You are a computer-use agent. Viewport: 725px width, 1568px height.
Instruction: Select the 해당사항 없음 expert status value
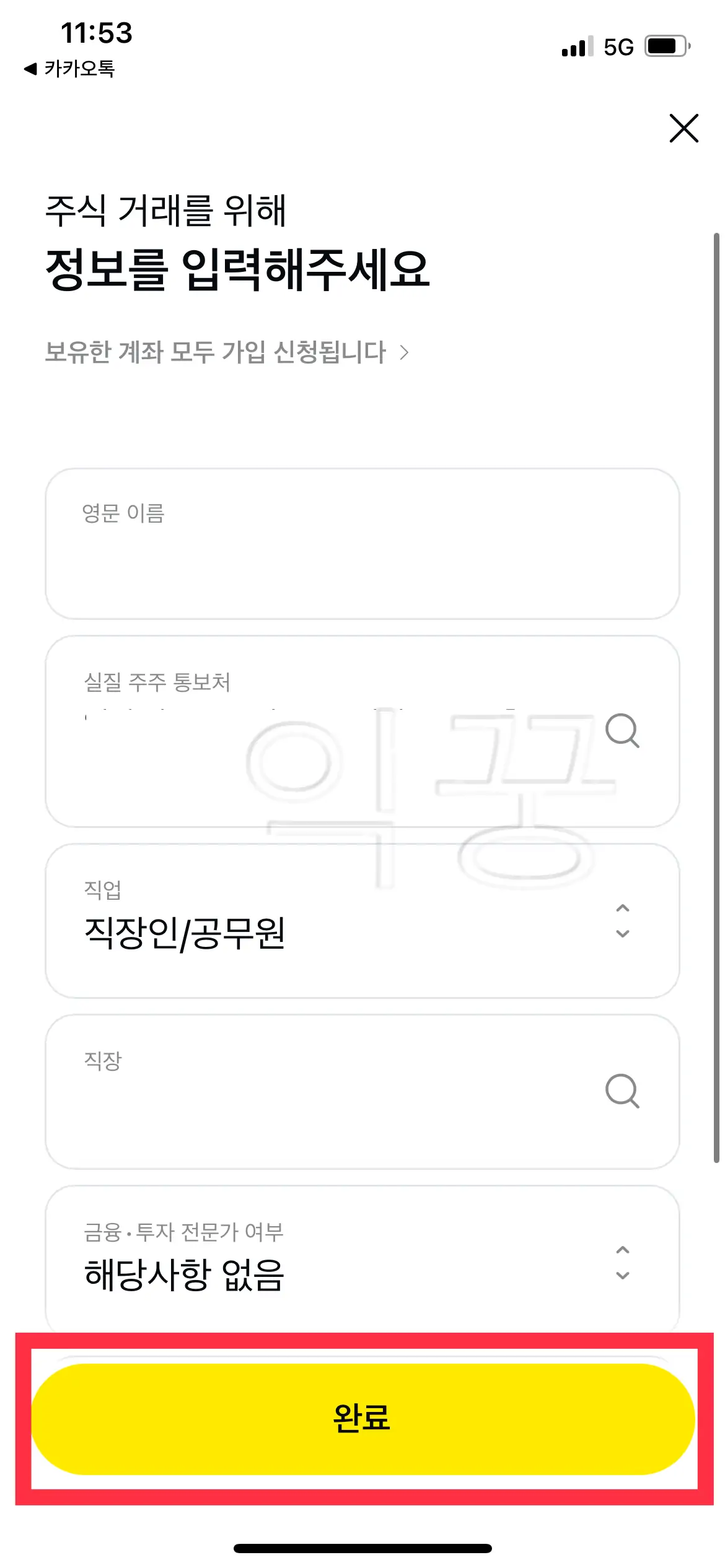coord(183,1275)
